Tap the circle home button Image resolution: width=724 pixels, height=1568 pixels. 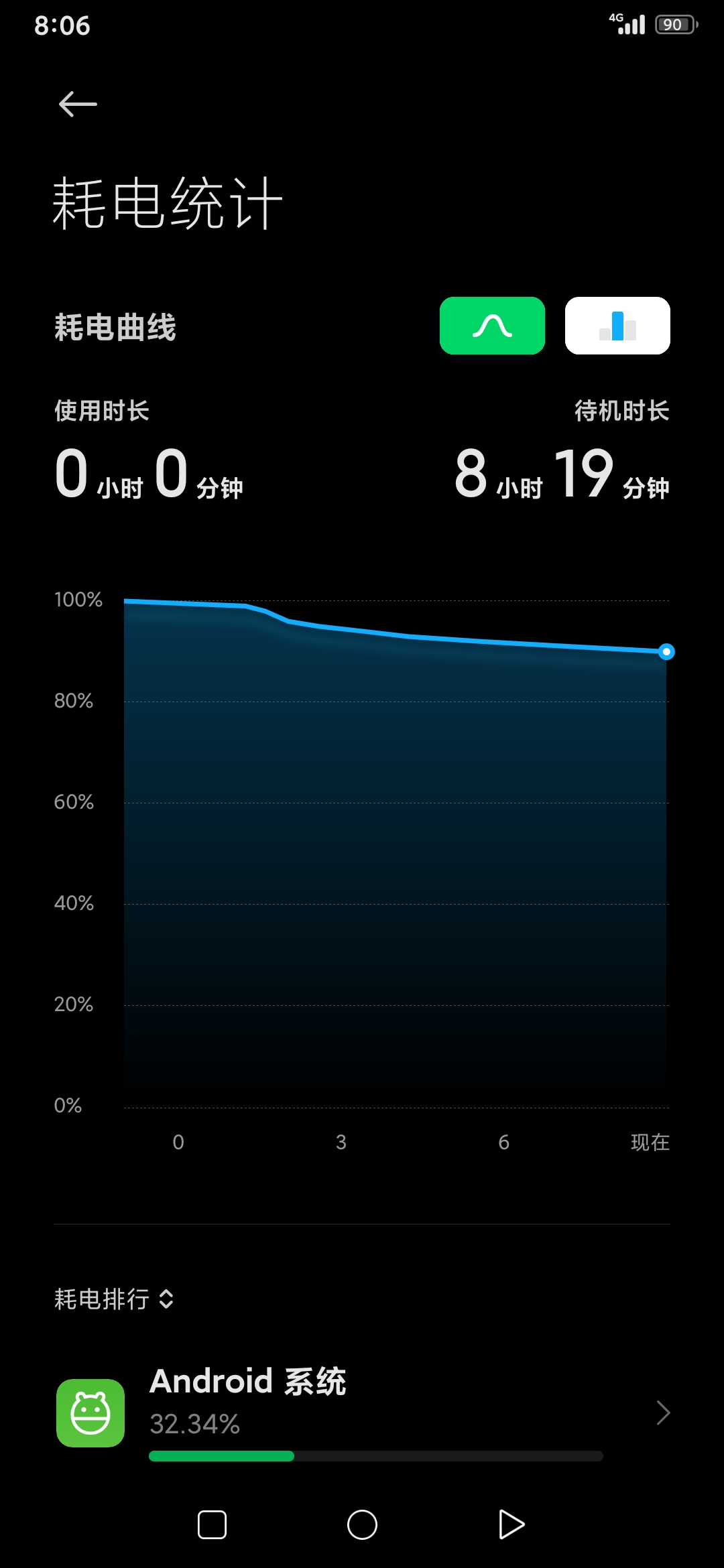(362, 1524)
